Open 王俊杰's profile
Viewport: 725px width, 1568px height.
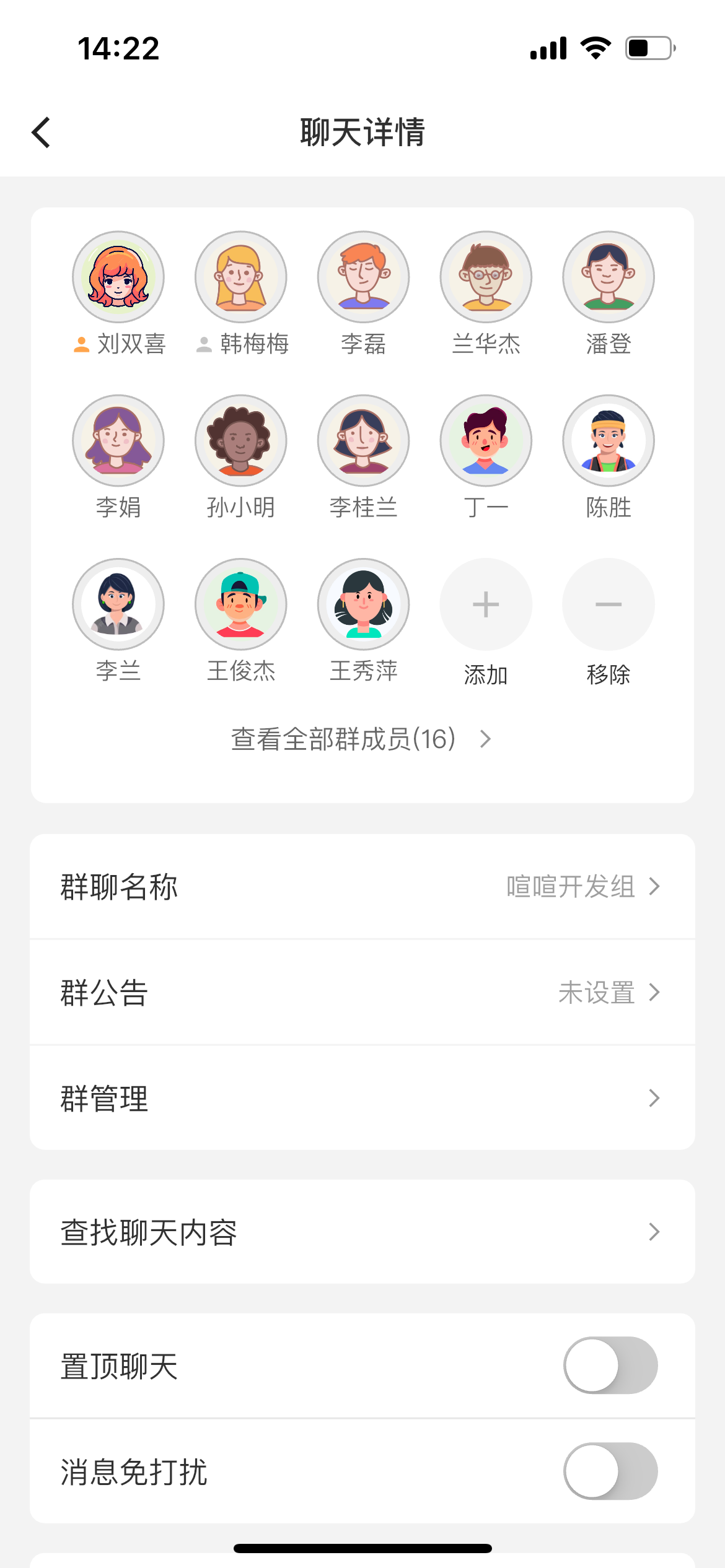tap(241, 604)
